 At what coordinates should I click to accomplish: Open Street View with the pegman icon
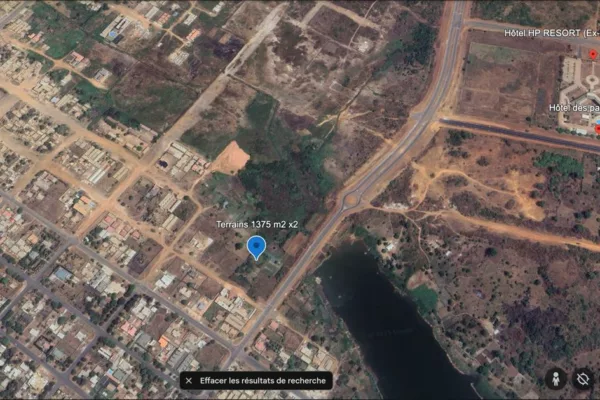point(554,379)
